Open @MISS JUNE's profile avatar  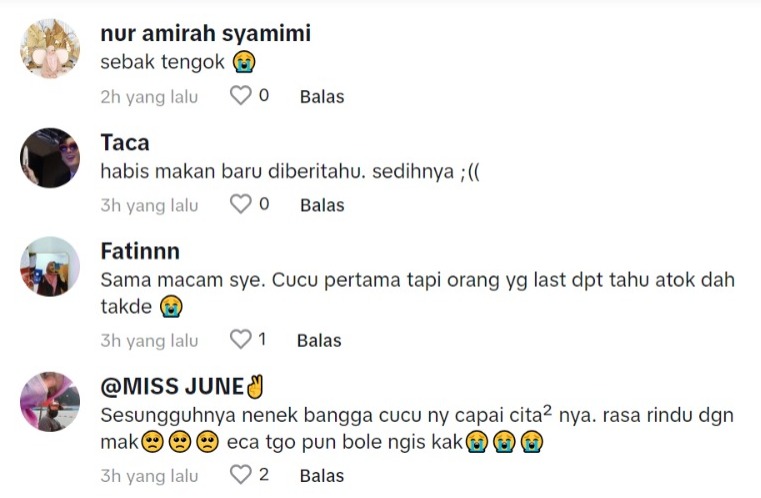(x=50, y=402)
